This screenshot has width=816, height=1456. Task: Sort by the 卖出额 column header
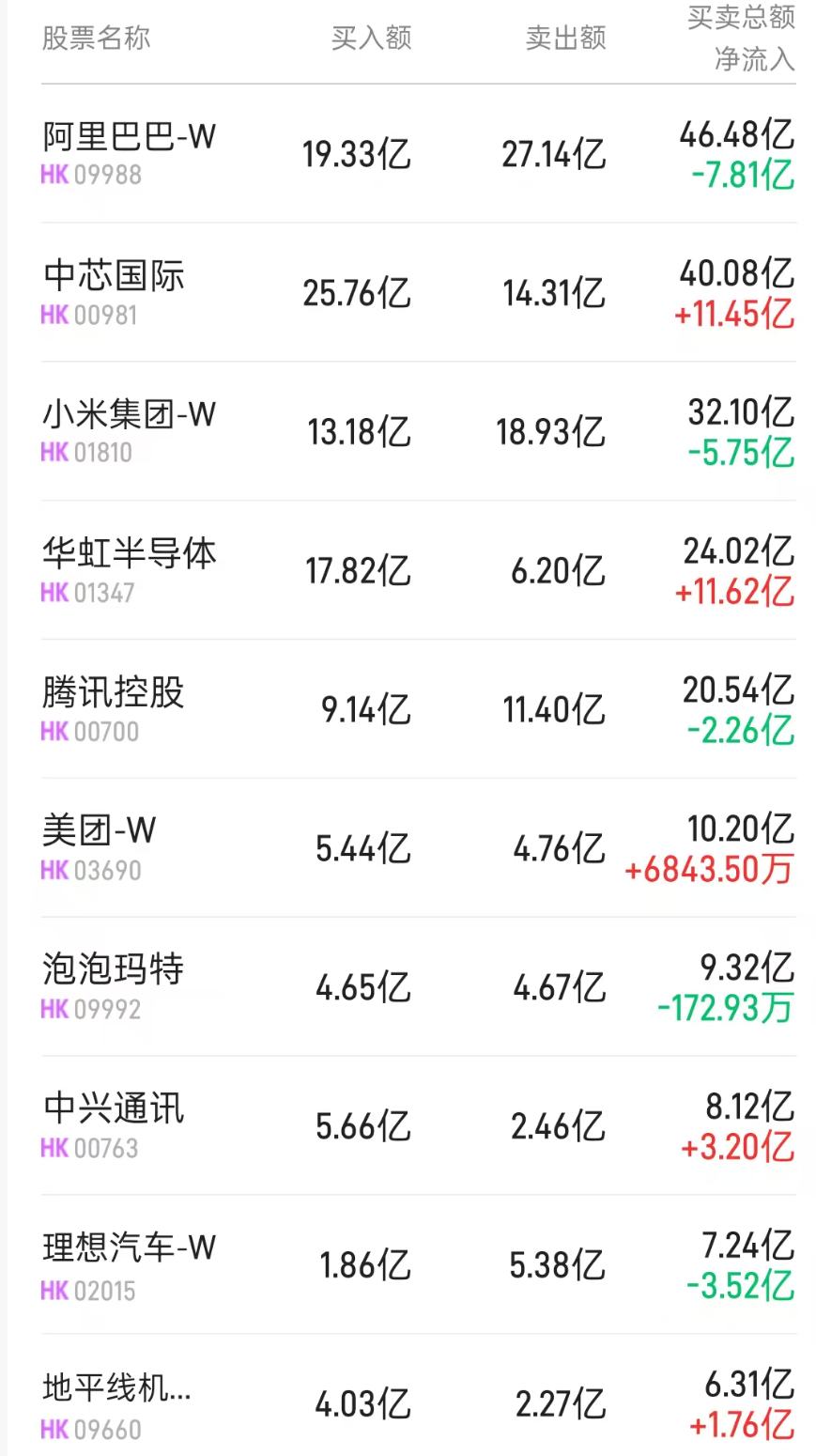(565, 38)
